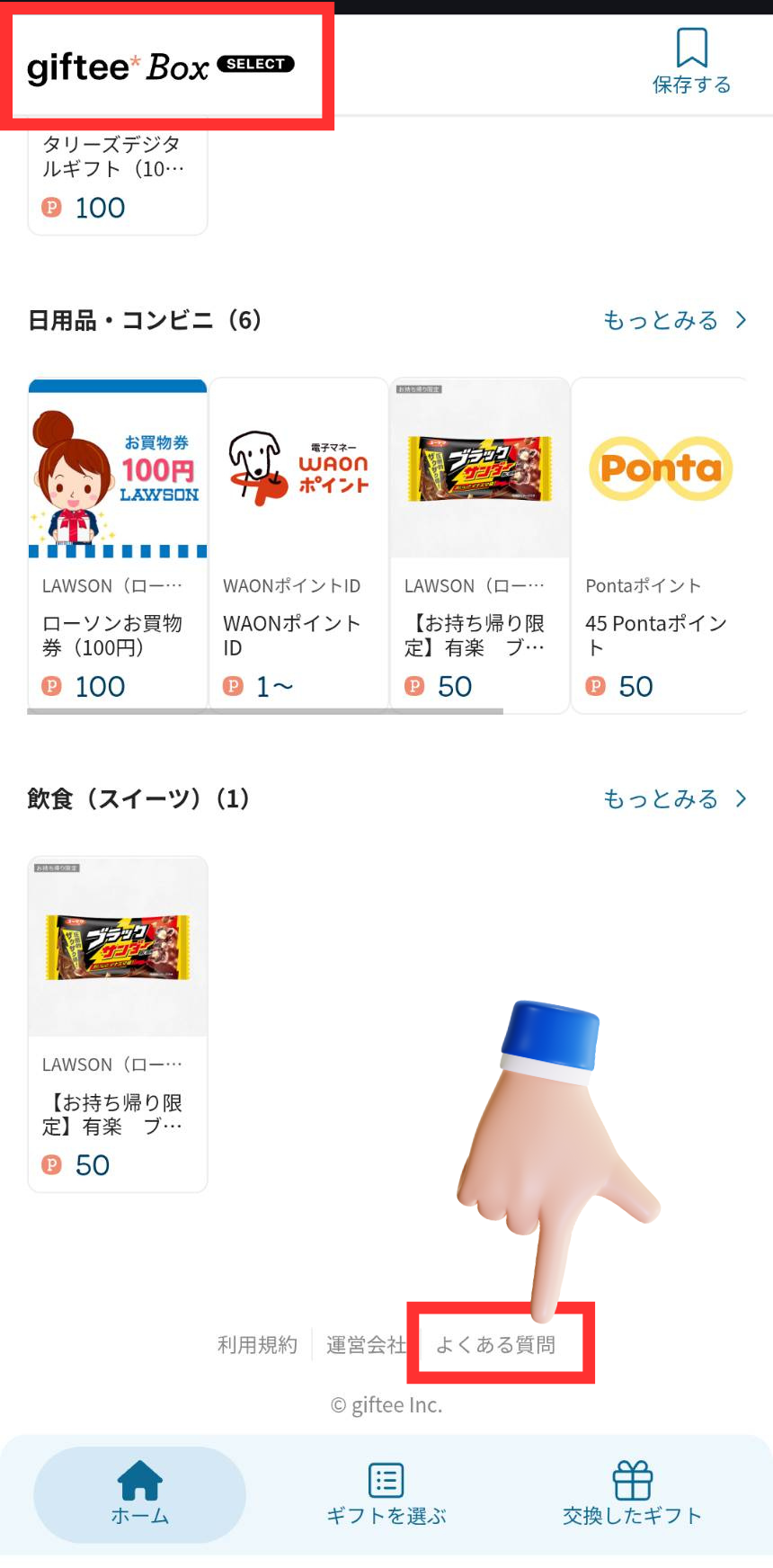The image size is (773, 1568).
Task: Open Black Thunder card under 飲食（スイーツ）
Action: tap(118, 1023)
